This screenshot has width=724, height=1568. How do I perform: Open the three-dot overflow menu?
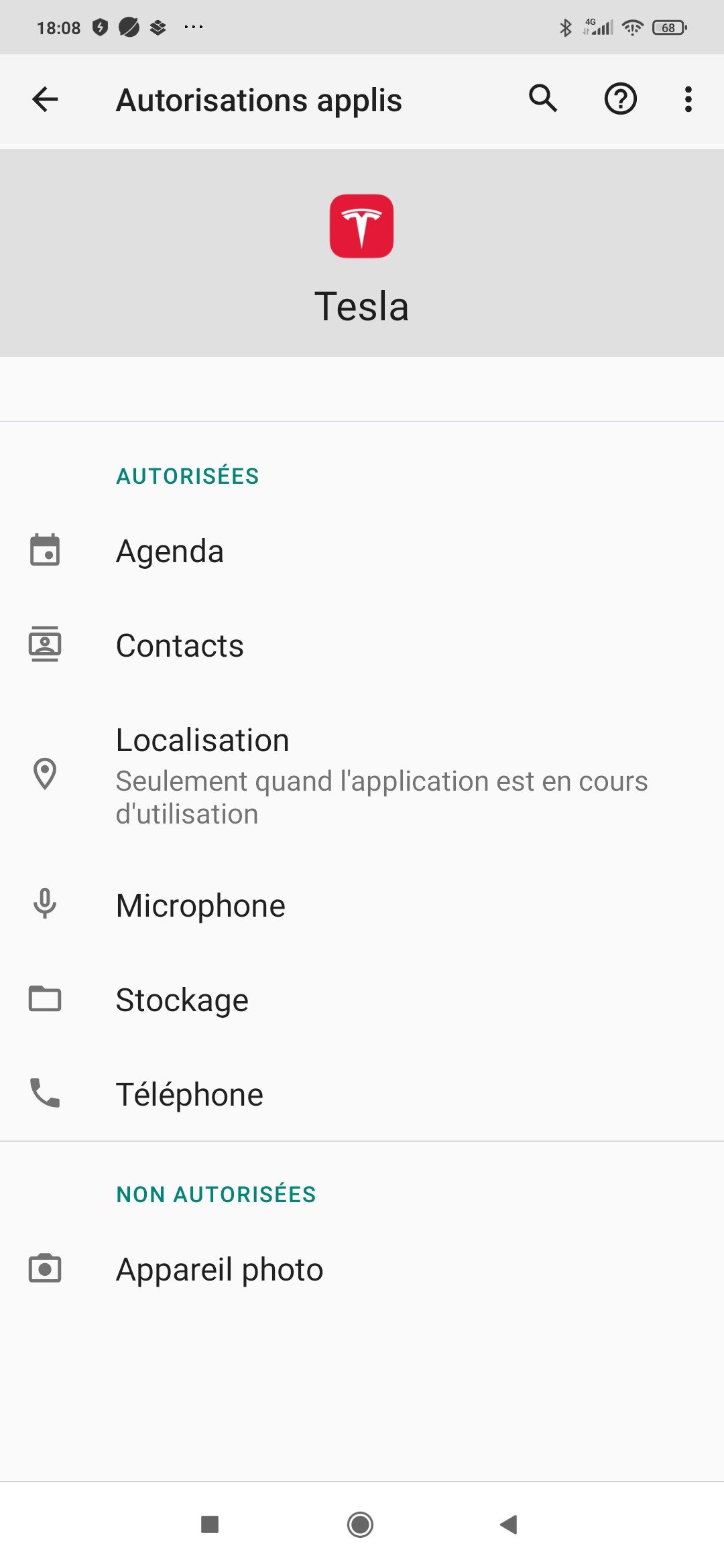point(688,99)
